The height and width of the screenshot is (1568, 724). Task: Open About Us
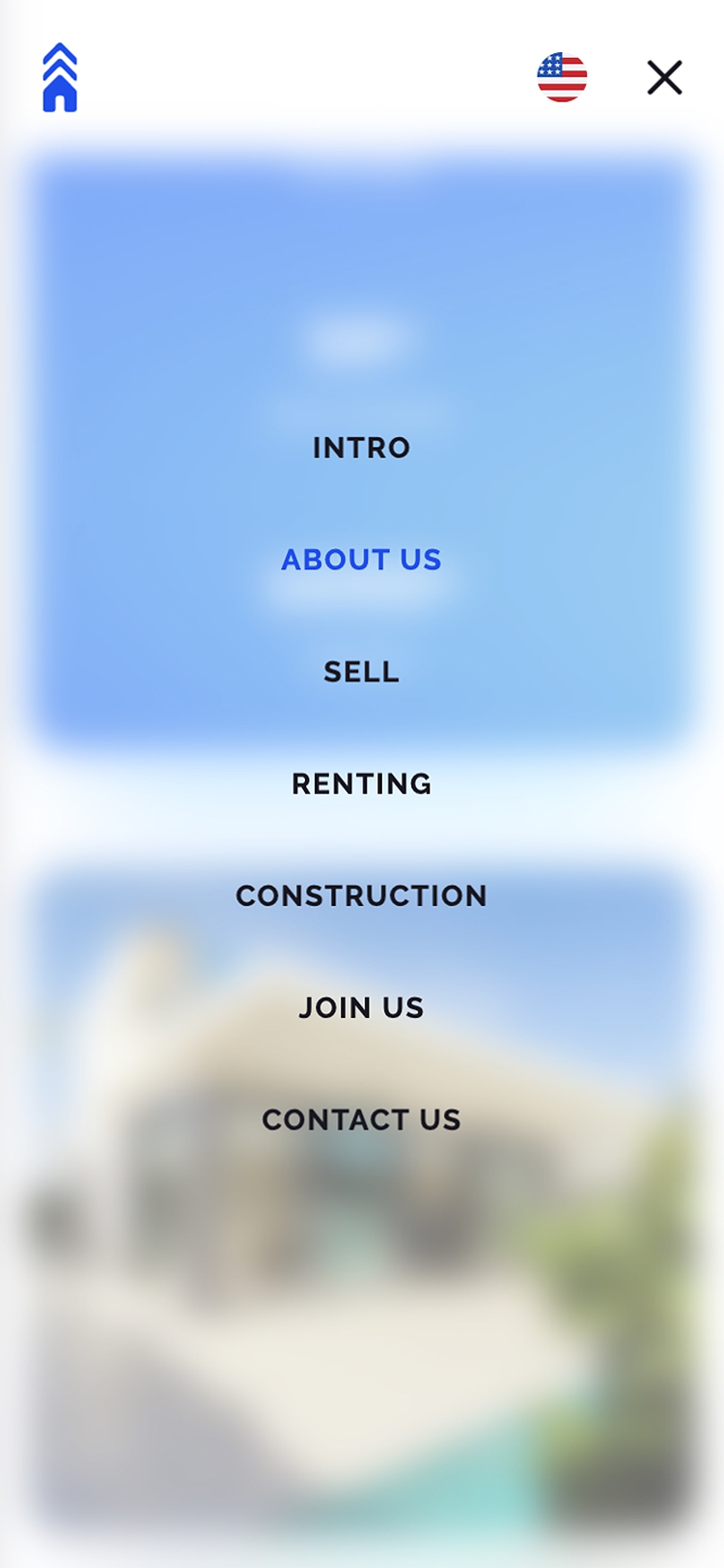click(x=362, y=560)
